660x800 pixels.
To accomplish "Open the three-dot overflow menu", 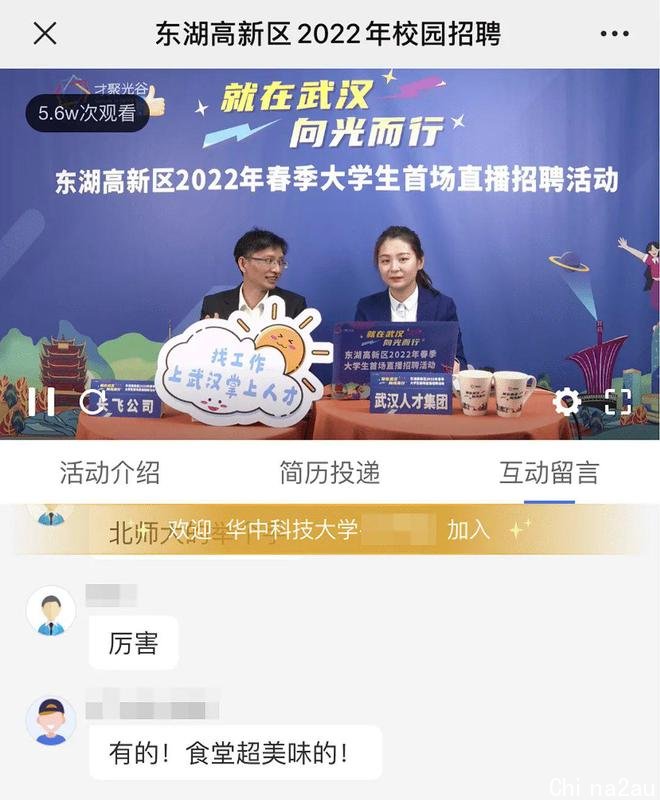I will [614, 34].
